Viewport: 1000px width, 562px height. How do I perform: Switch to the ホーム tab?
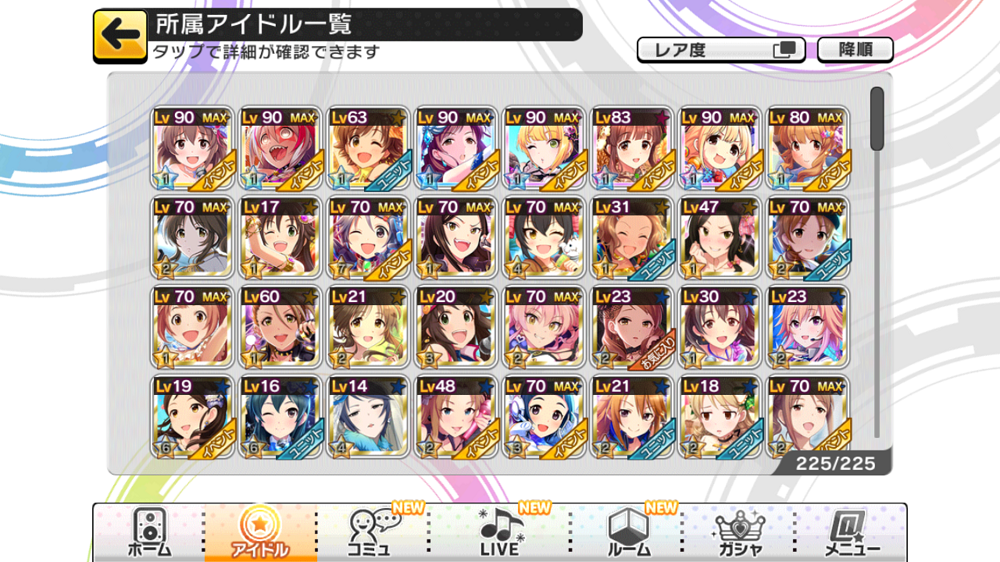click(149, 531)
